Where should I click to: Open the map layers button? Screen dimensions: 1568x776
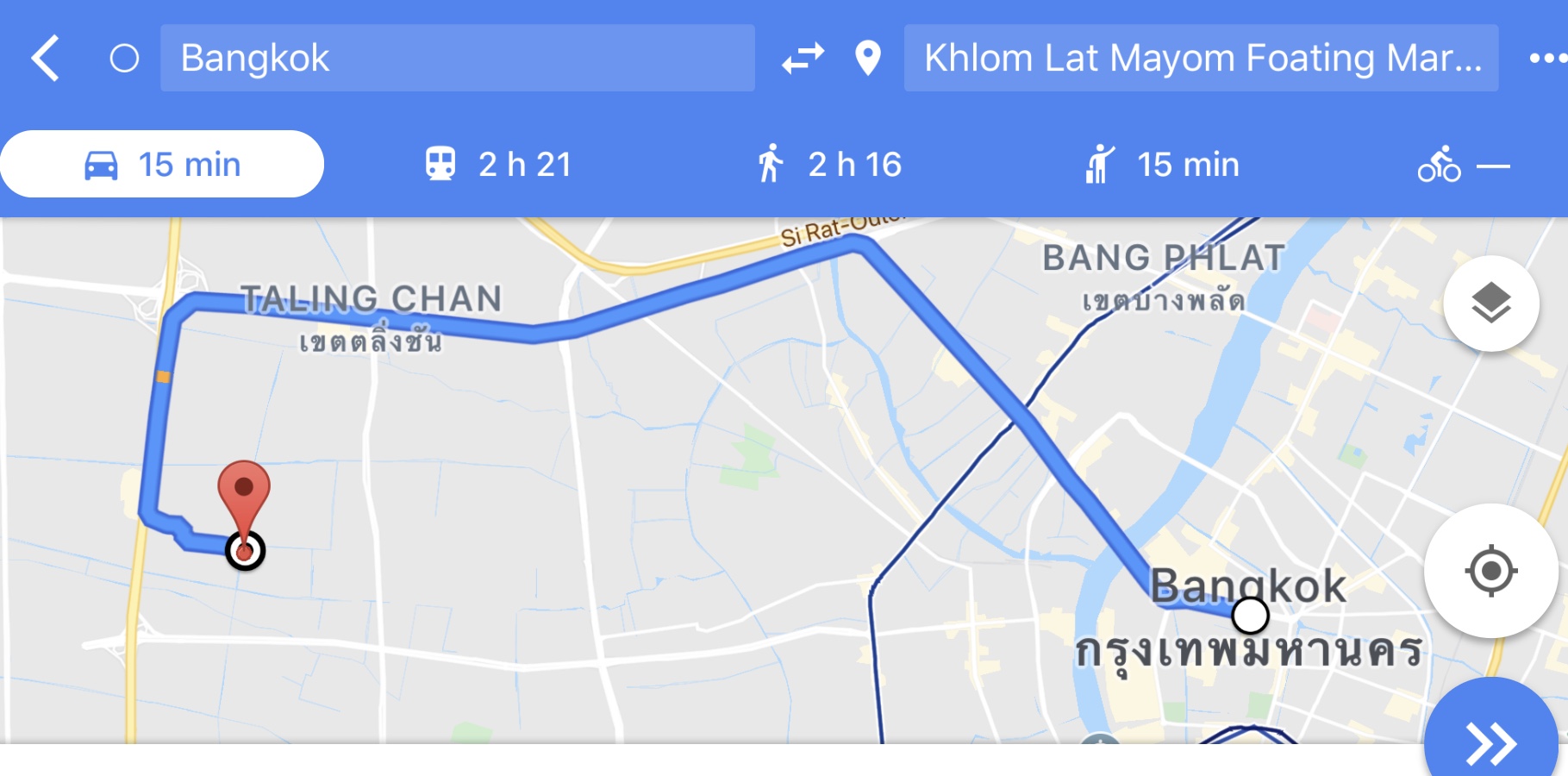[x=1490, y=304]
